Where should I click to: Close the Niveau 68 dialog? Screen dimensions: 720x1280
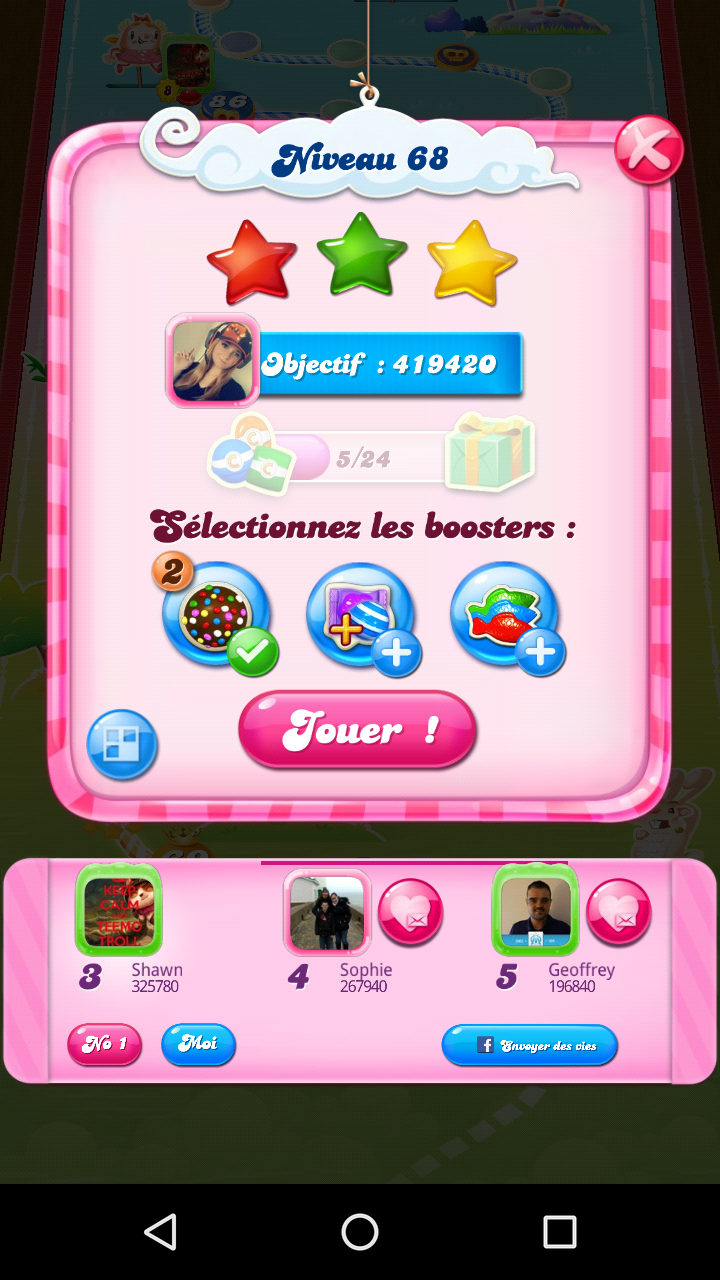click(x=648, y=151)
